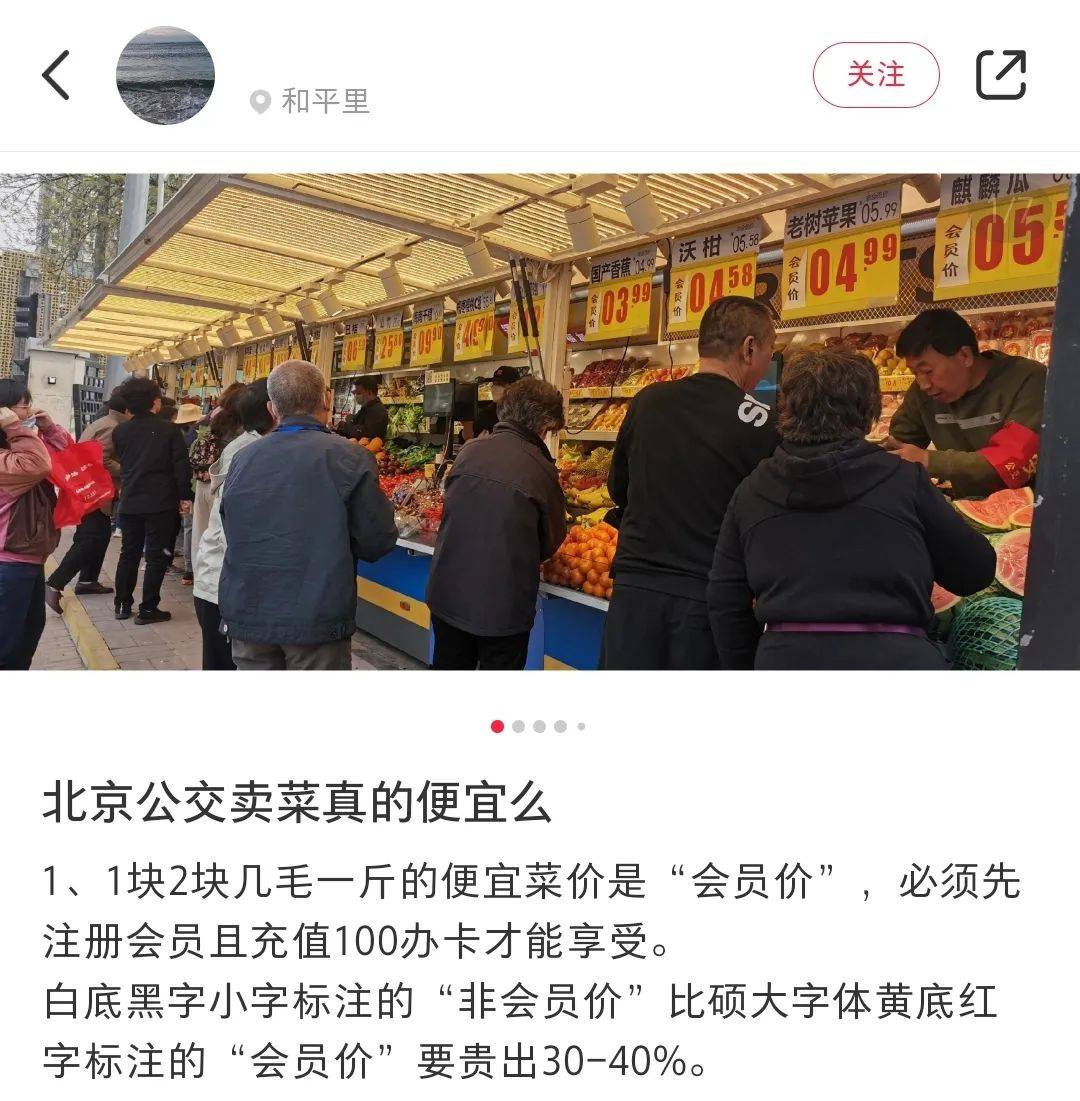Open the author's profile avatar
The width and height of the screenshot is (1080, 1101).
pos(165,75)
